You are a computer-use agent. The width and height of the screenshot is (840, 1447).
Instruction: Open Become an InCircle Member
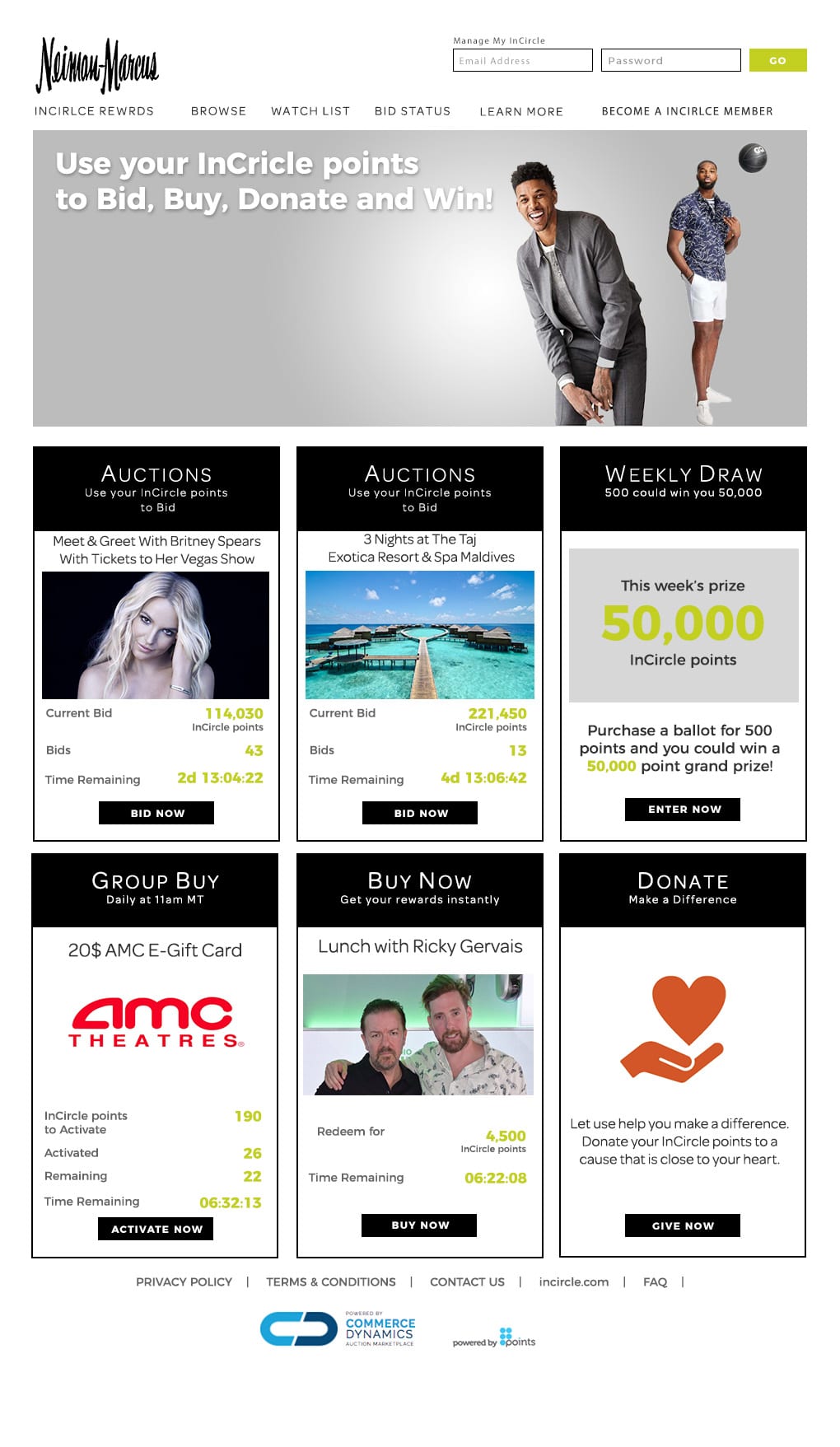pos(687,111)
